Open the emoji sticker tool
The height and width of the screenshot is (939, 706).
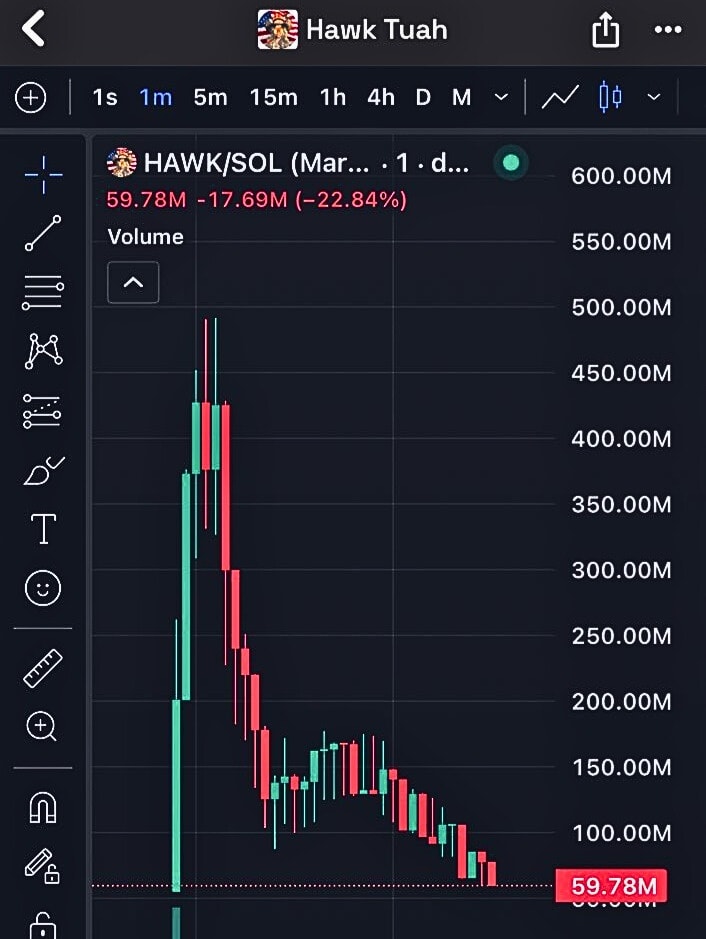point(43,588)
